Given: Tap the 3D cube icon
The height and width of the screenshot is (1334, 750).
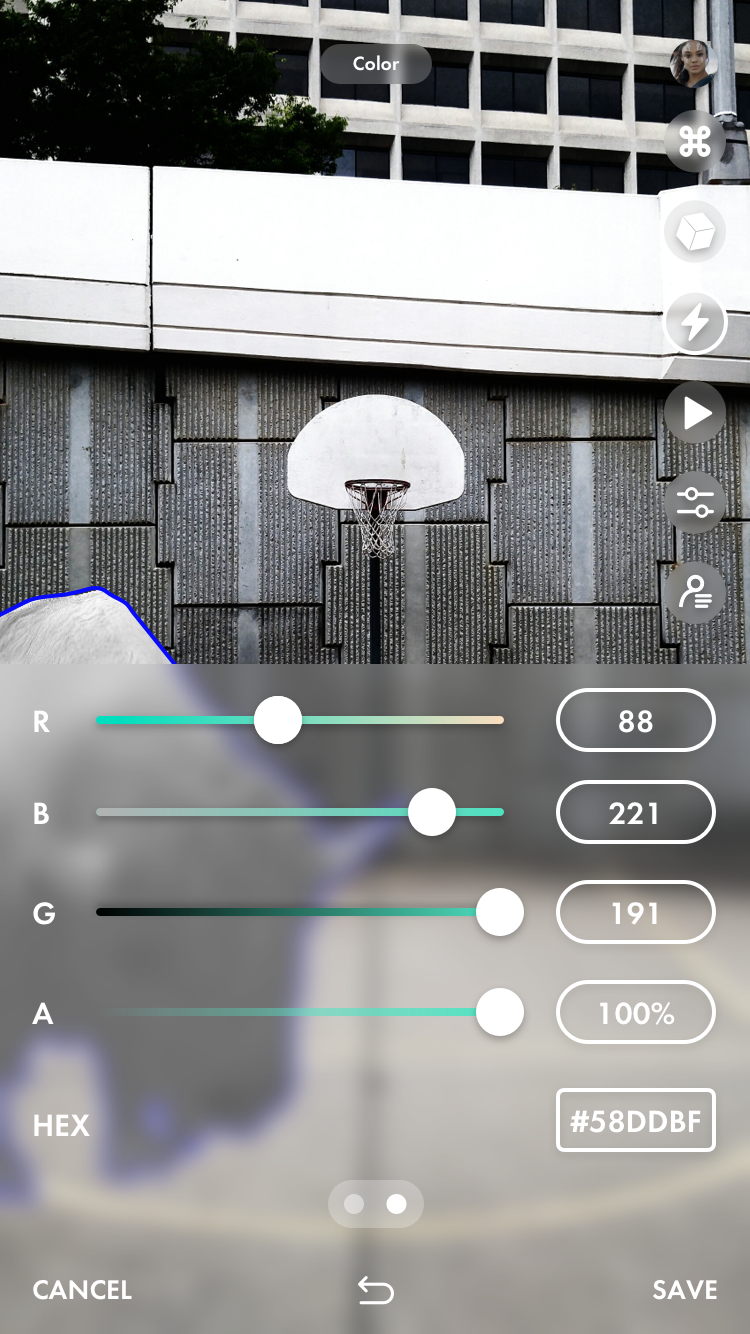Looking at the screenshot, I should click(x=695, y=232).
